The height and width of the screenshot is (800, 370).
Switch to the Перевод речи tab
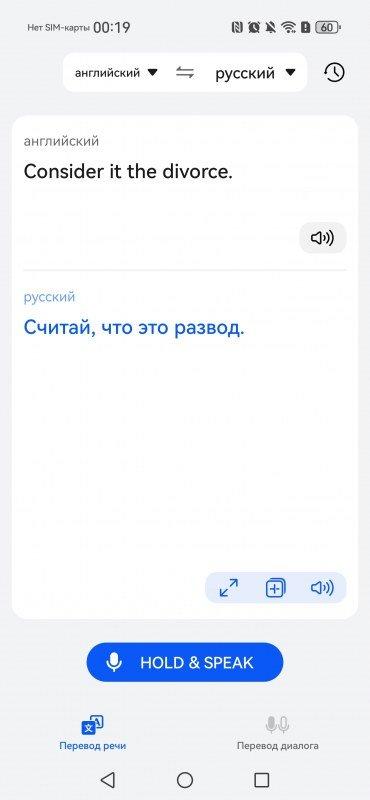[x=93, y=734]
